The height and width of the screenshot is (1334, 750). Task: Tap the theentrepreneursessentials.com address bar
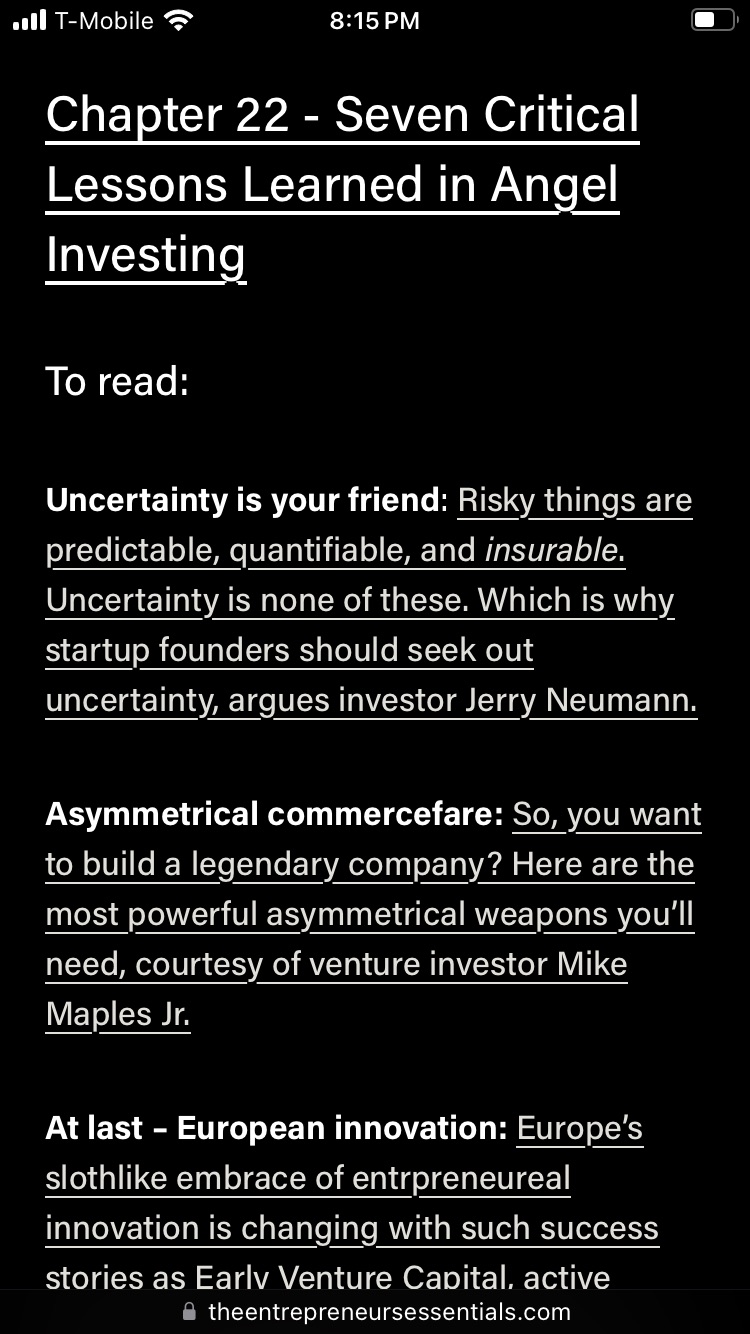click(x=376, y=1311)
